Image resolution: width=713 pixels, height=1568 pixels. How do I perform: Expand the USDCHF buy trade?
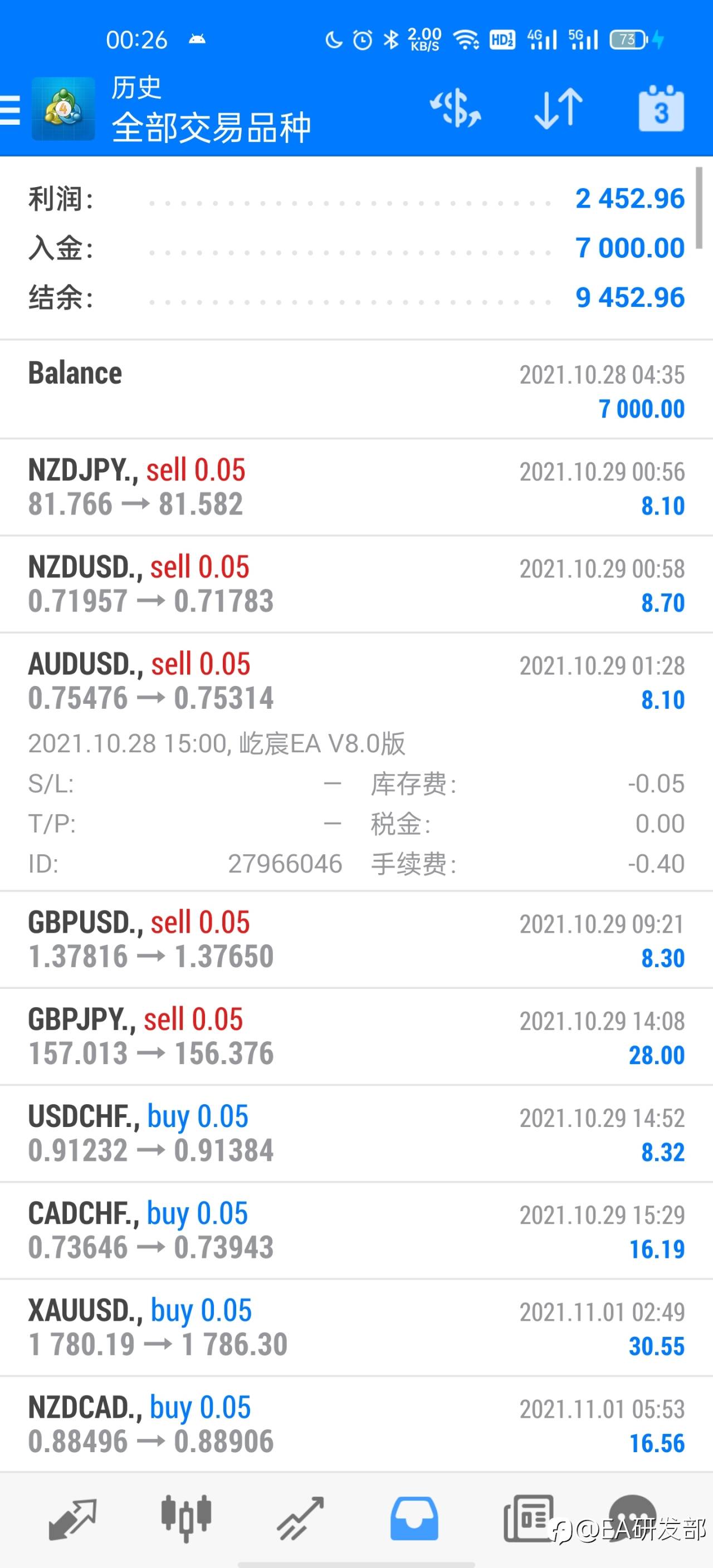[x=356, y=1133]
